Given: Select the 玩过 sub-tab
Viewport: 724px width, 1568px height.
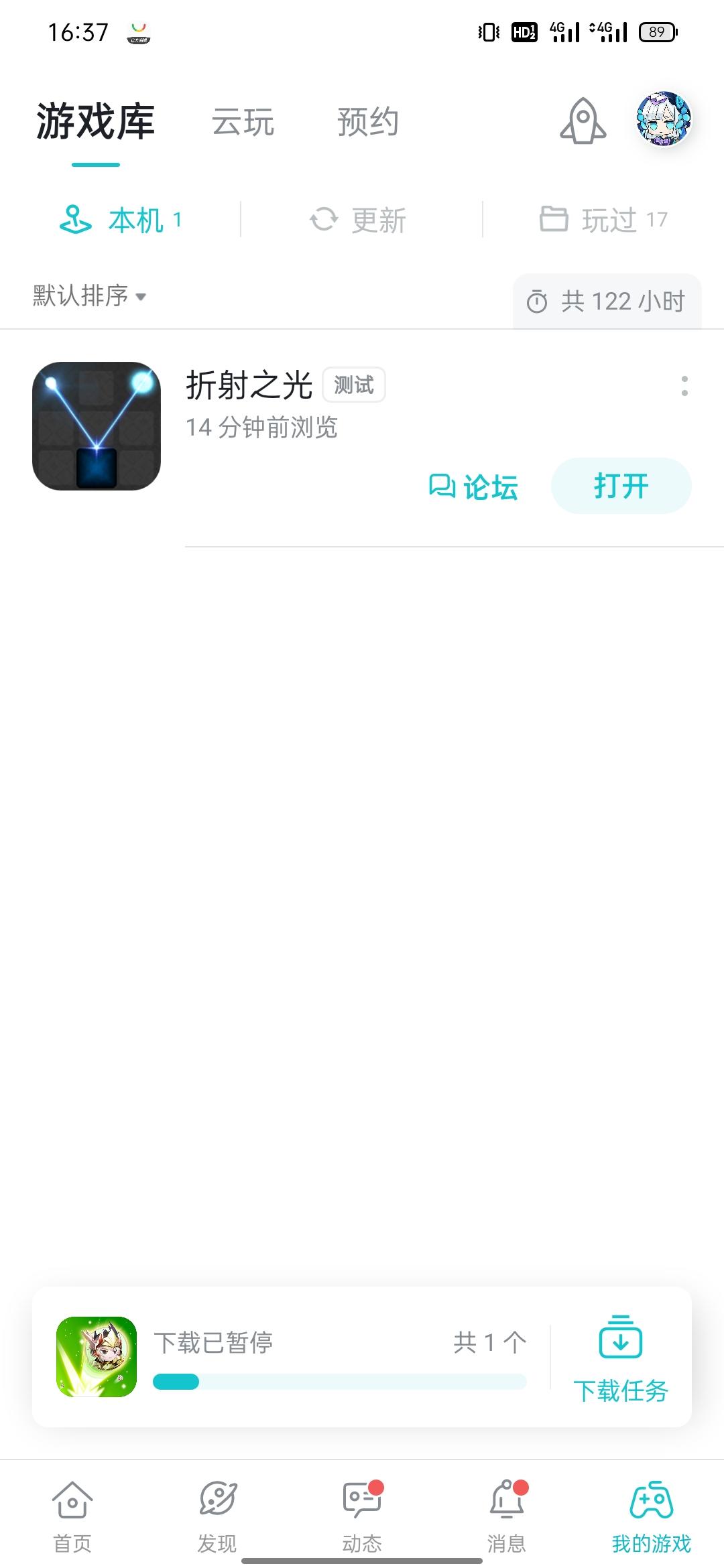Looking at the screenshot, I should (603, 220).
